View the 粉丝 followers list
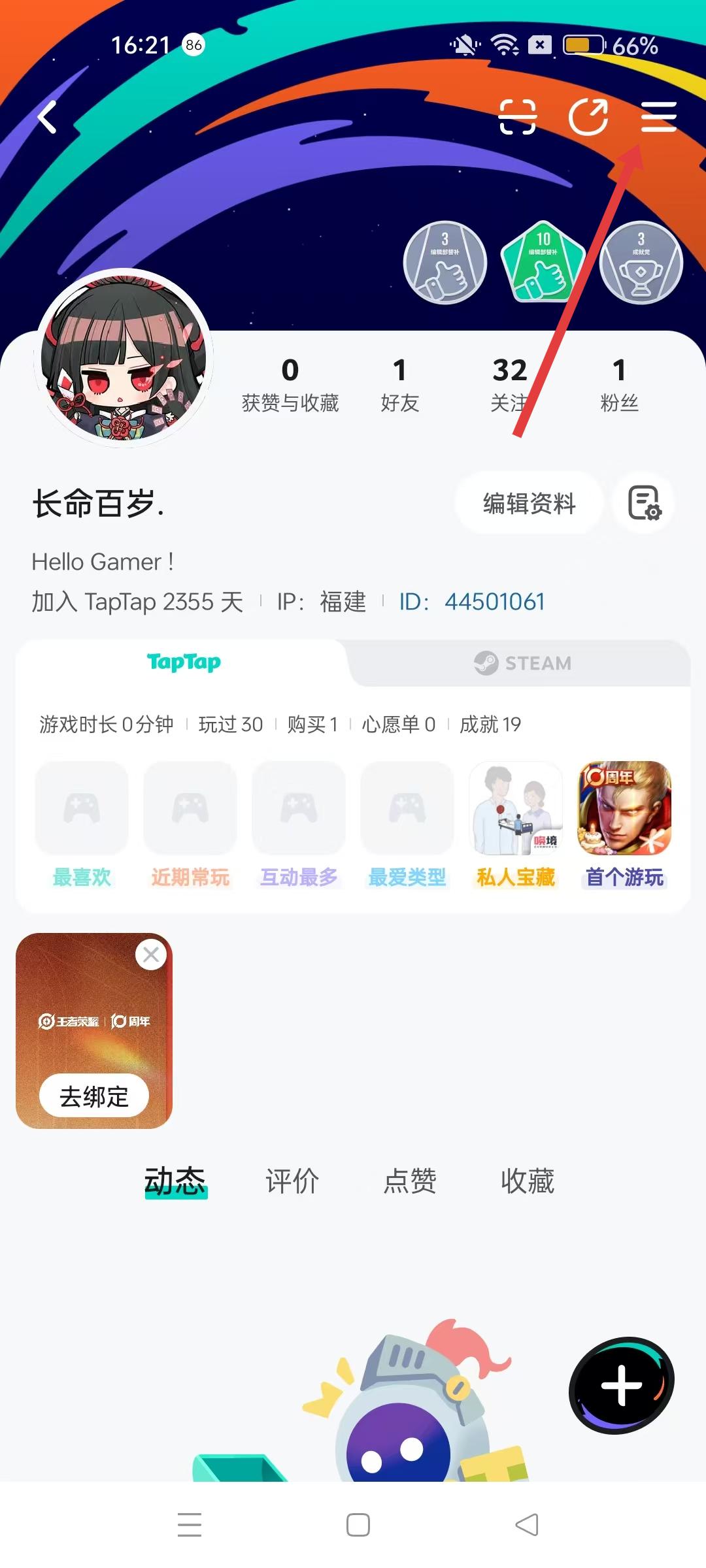The height and width of the screenshot is (1568, 706). tap(618, 384)
